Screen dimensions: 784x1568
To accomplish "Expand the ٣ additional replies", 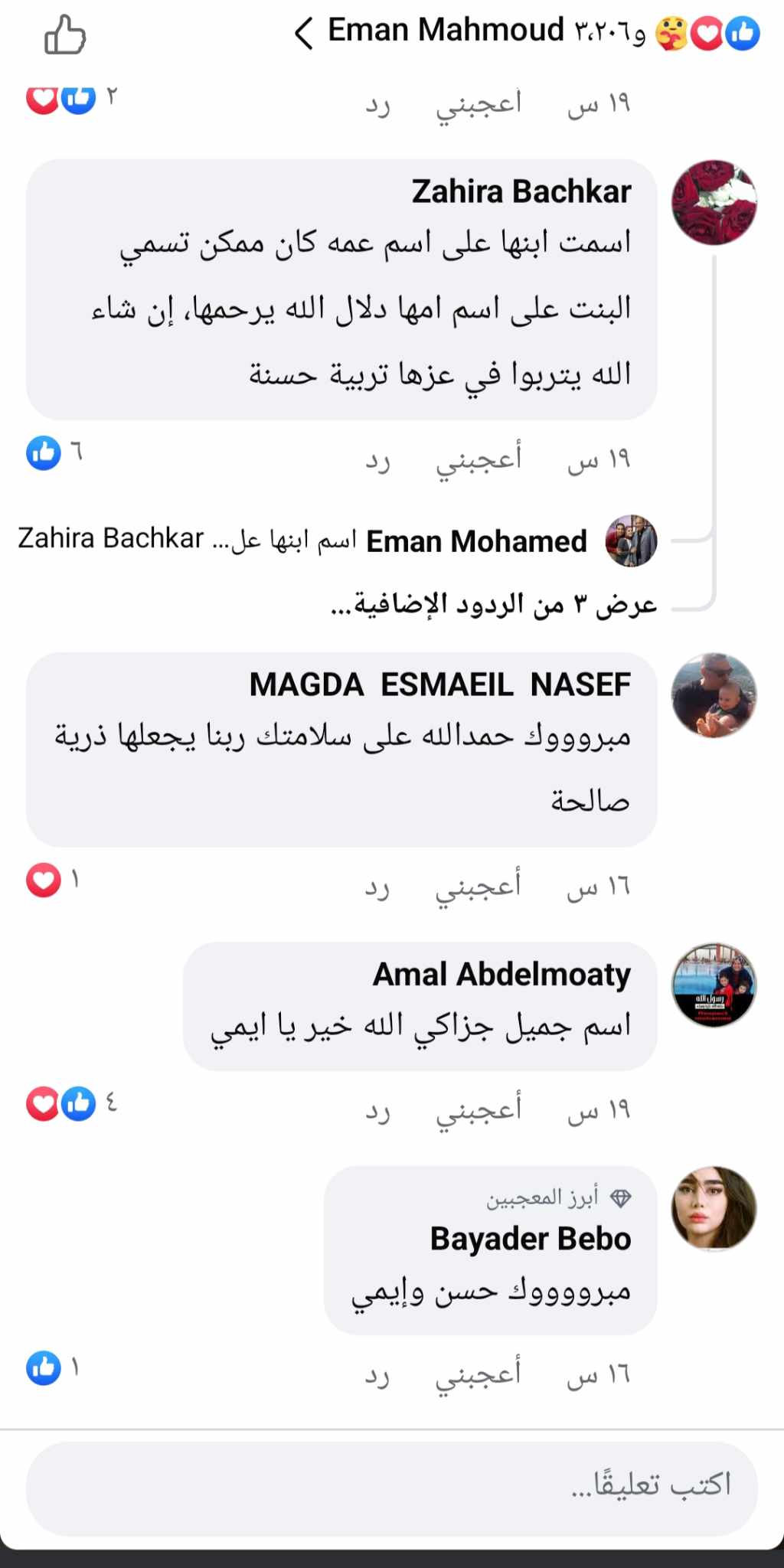I will click(x=494, y=605).
